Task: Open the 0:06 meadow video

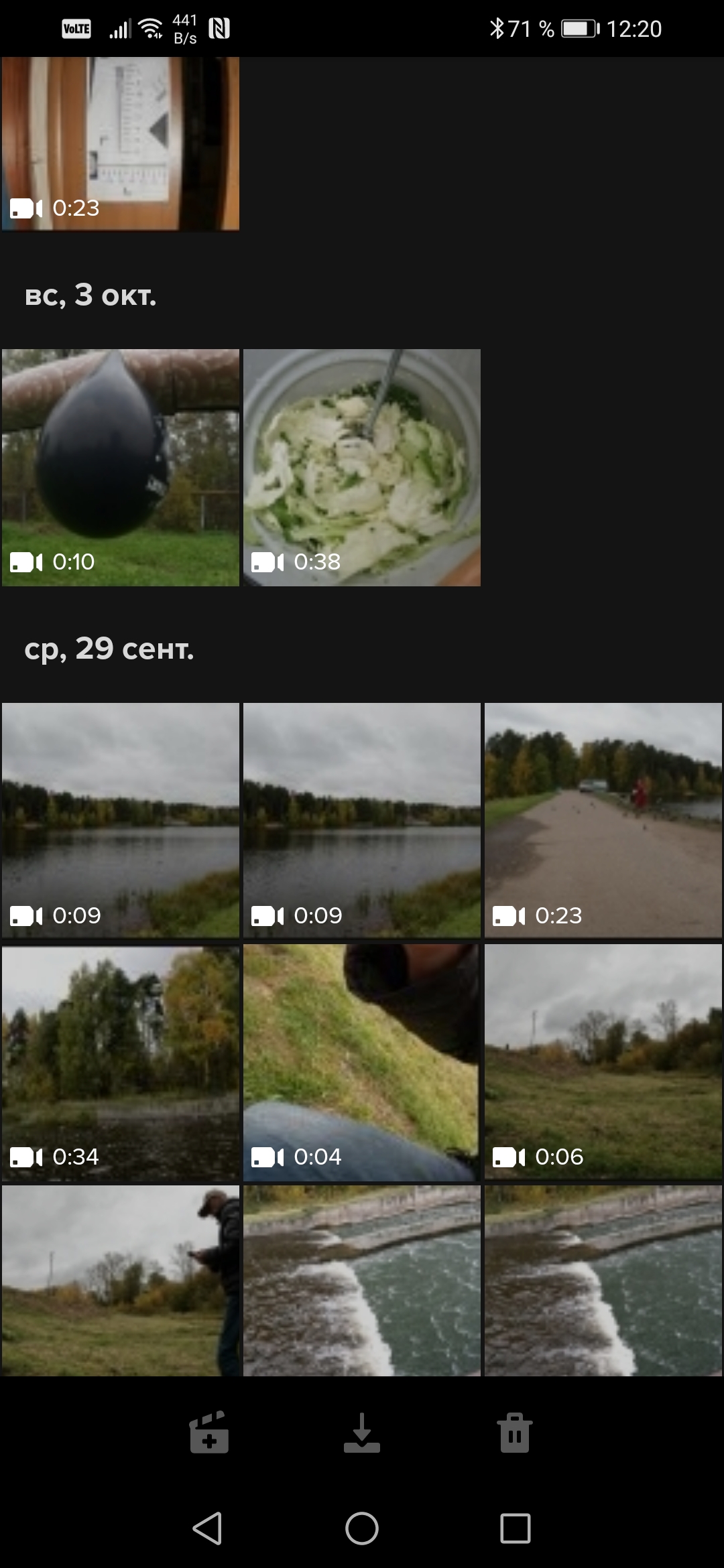Action: click(x=603, y=1062)
